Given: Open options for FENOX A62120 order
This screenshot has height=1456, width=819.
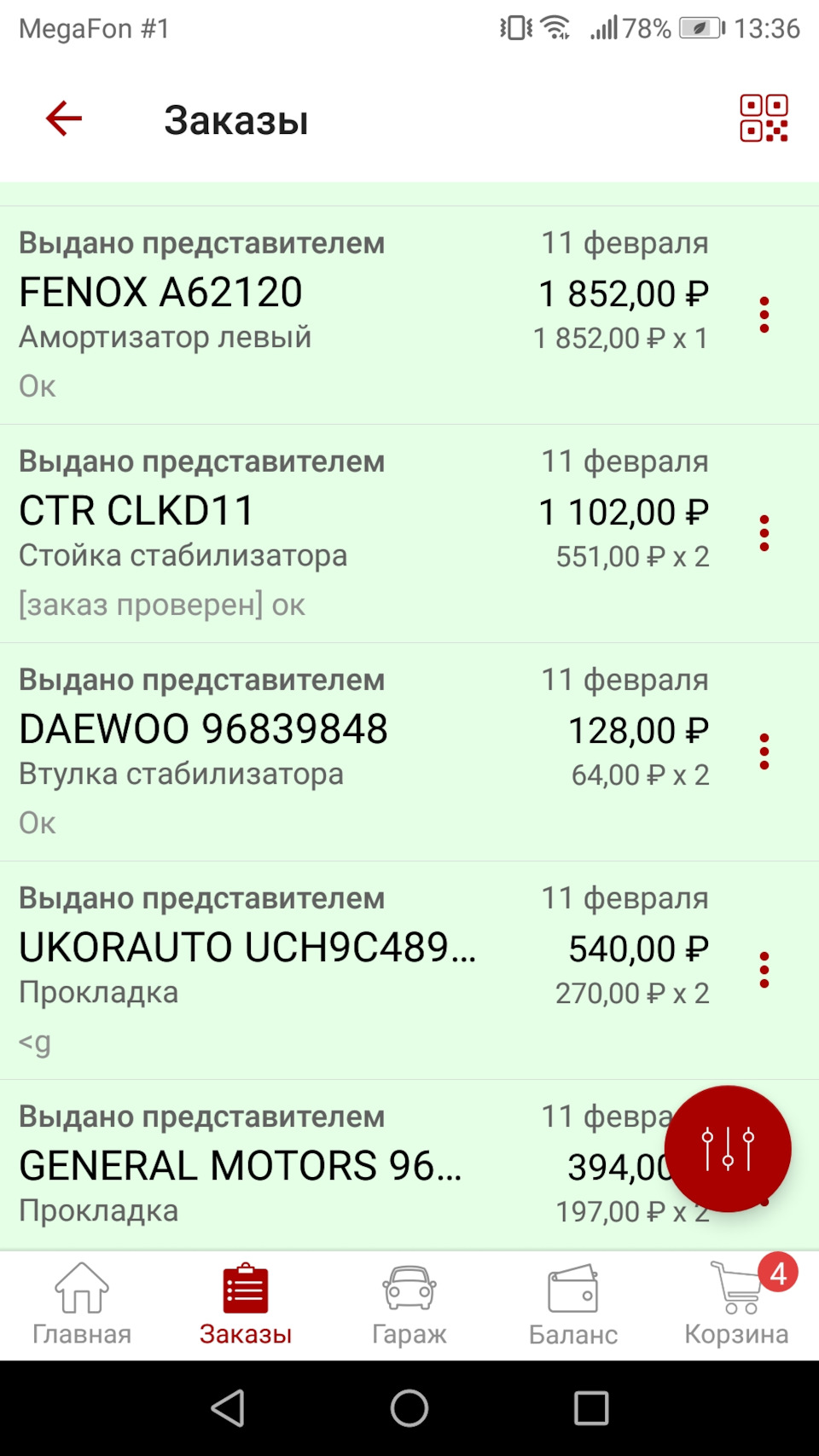Looking at the screenshot, I should click(x=764, y=315).
